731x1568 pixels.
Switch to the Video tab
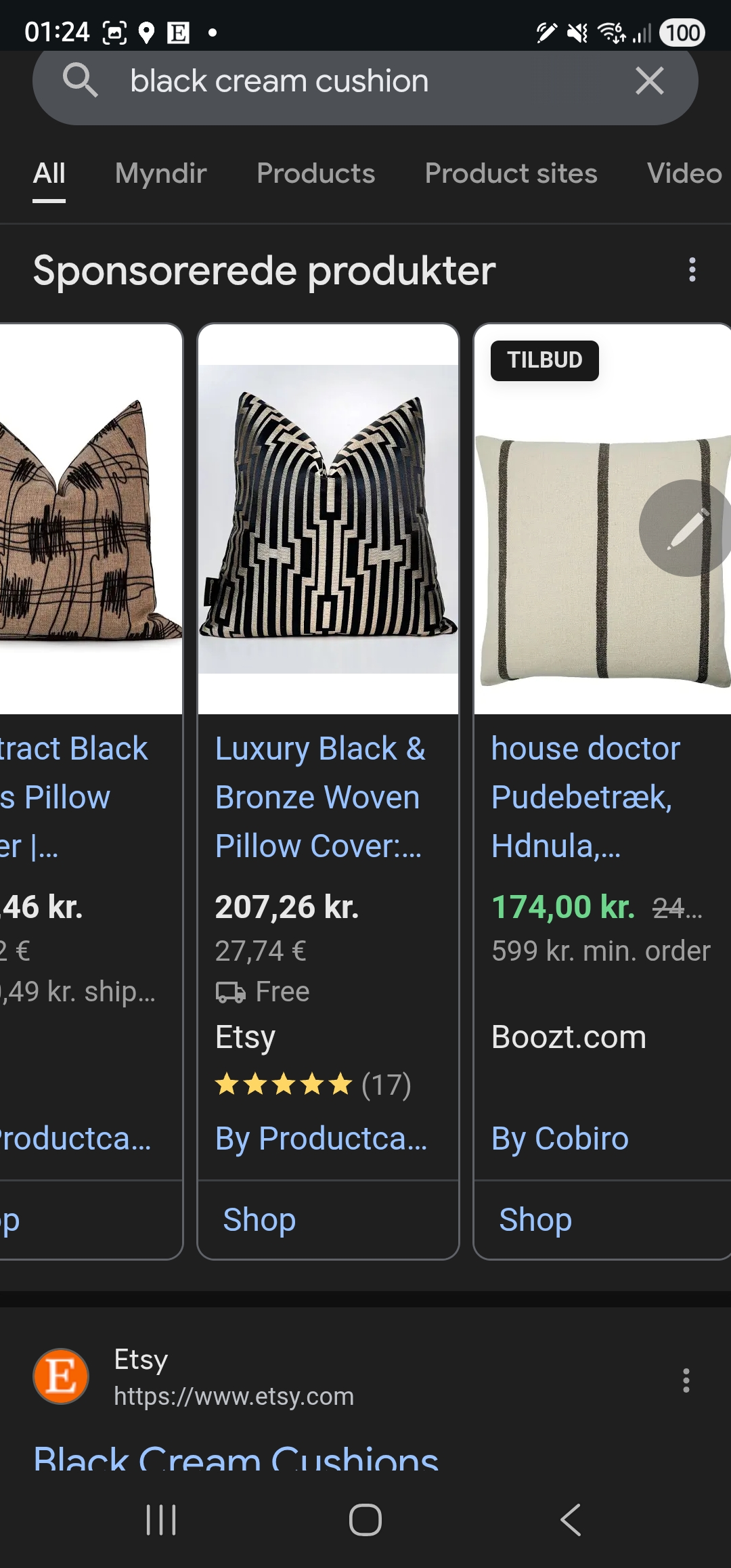point(684,173)
